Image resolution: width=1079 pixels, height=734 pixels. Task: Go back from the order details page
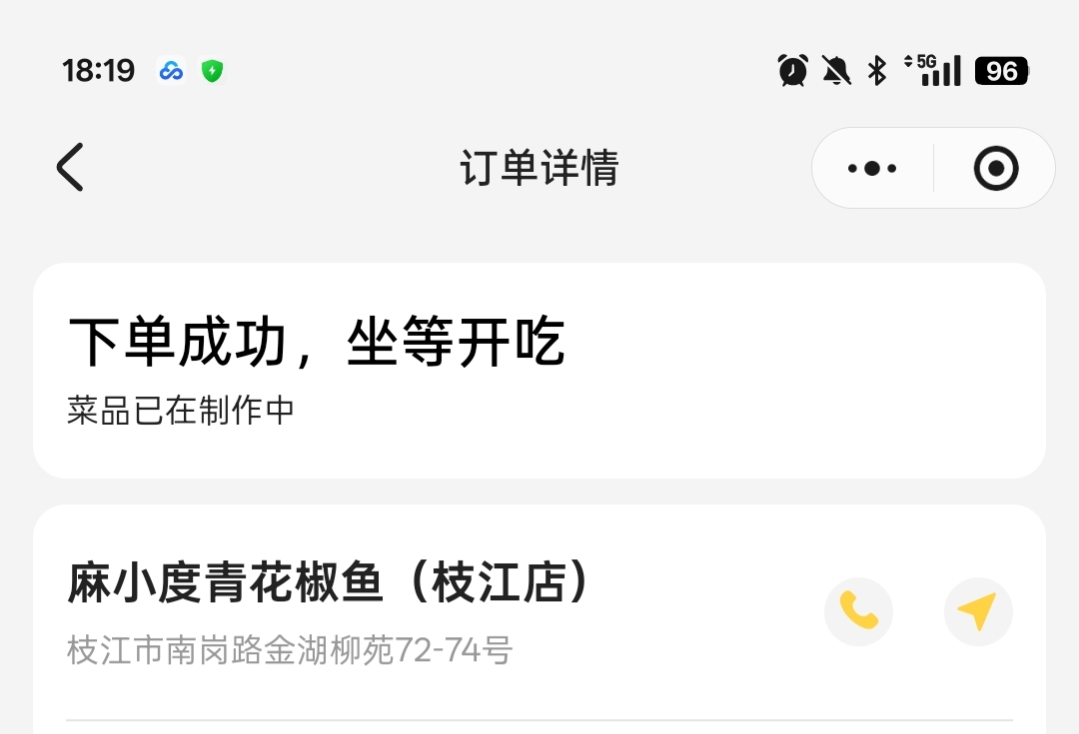(70, 167)
